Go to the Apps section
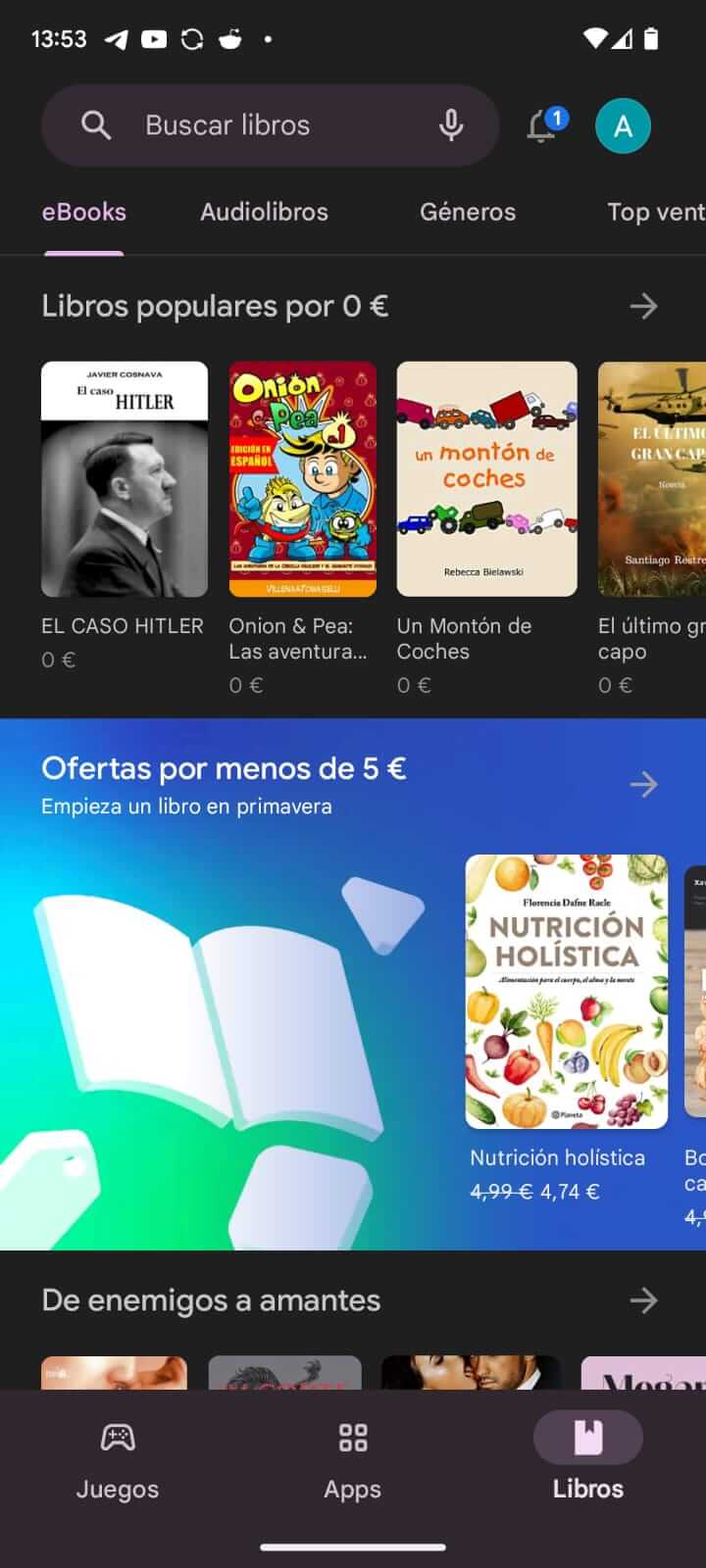This screenshot has width=706, height=1568. point(353,1460)
